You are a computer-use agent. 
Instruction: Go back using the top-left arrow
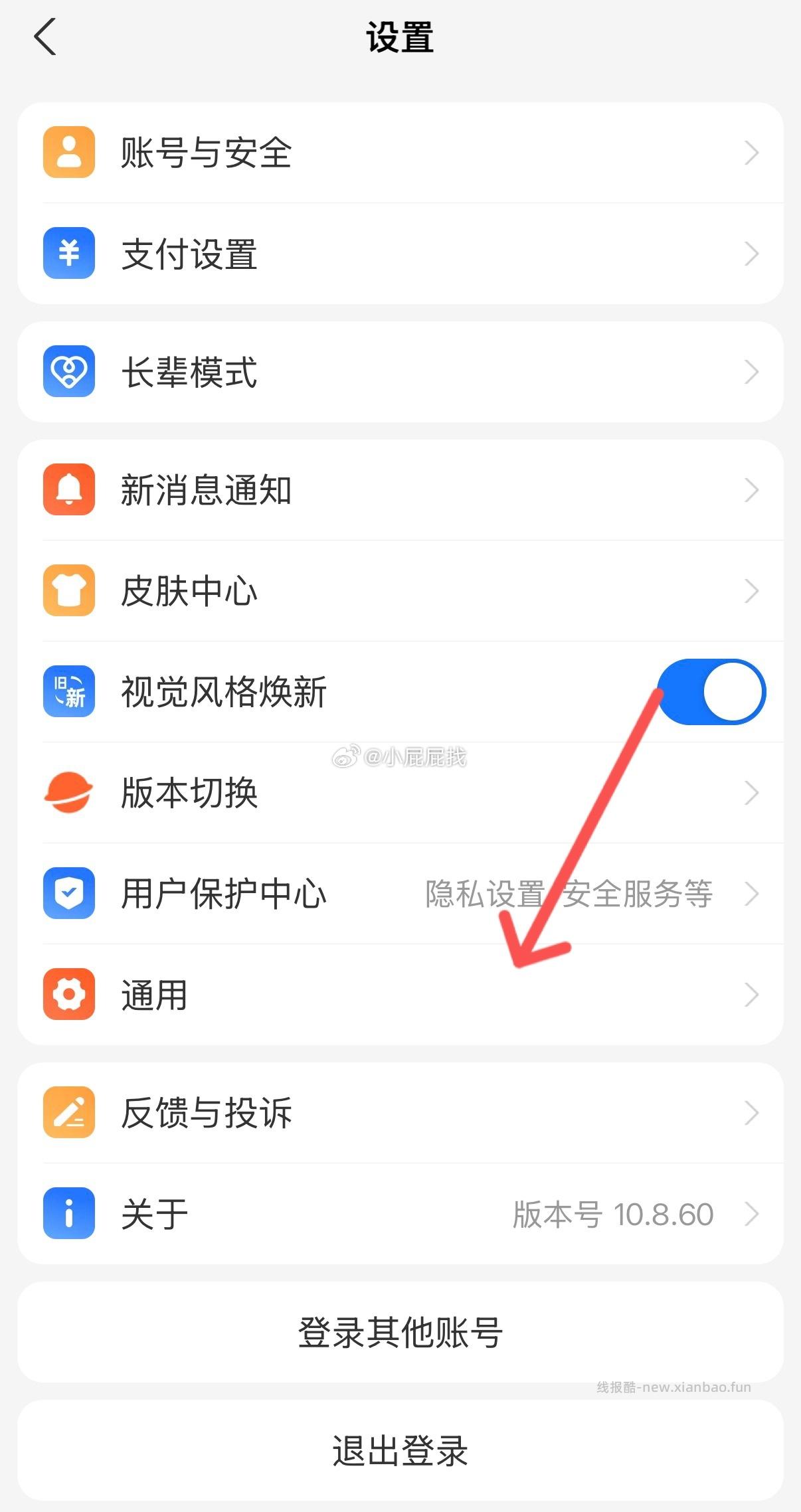(44, 37)
